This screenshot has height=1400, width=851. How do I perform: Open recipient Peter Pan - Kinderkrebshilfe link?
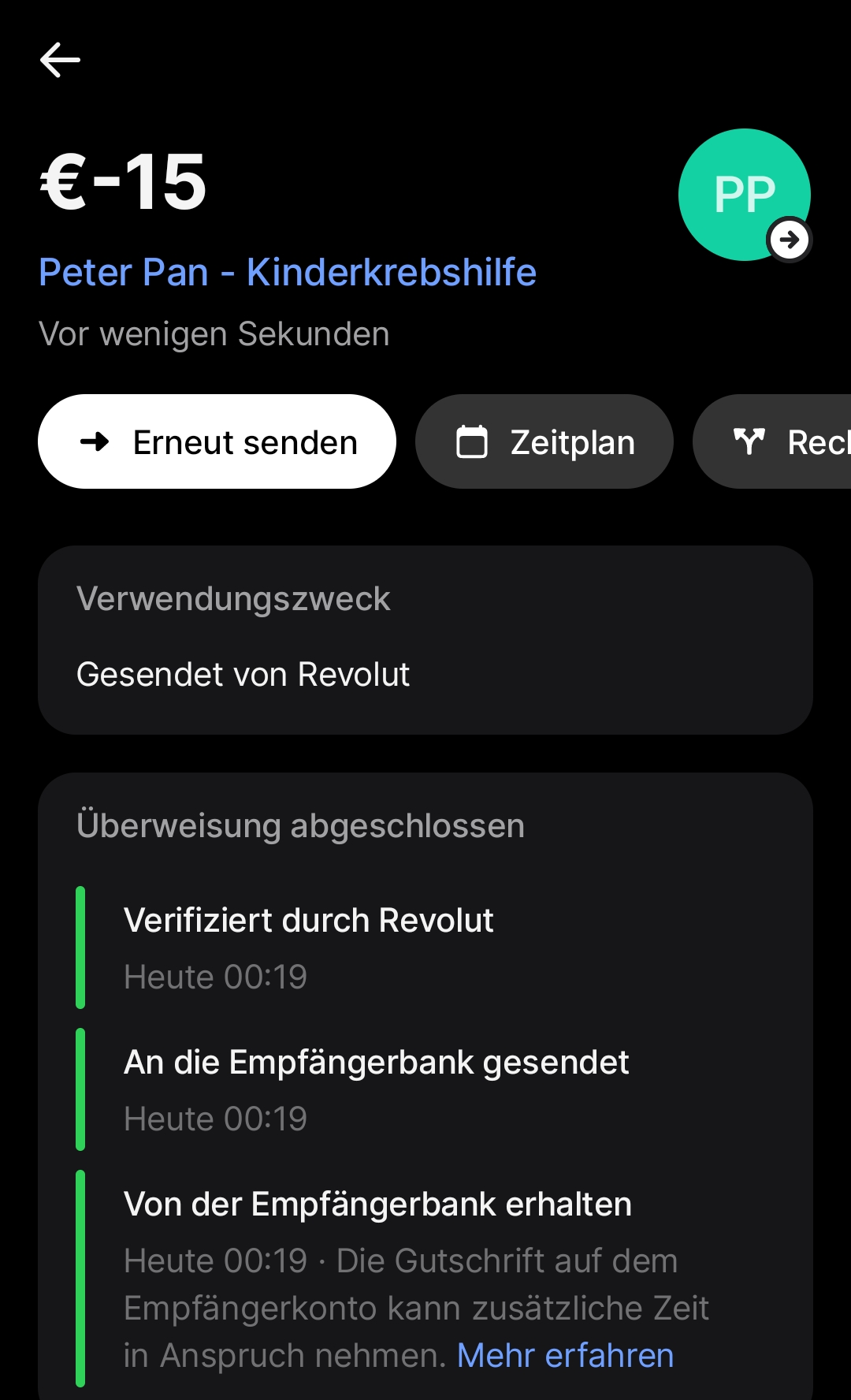point(288,273)
